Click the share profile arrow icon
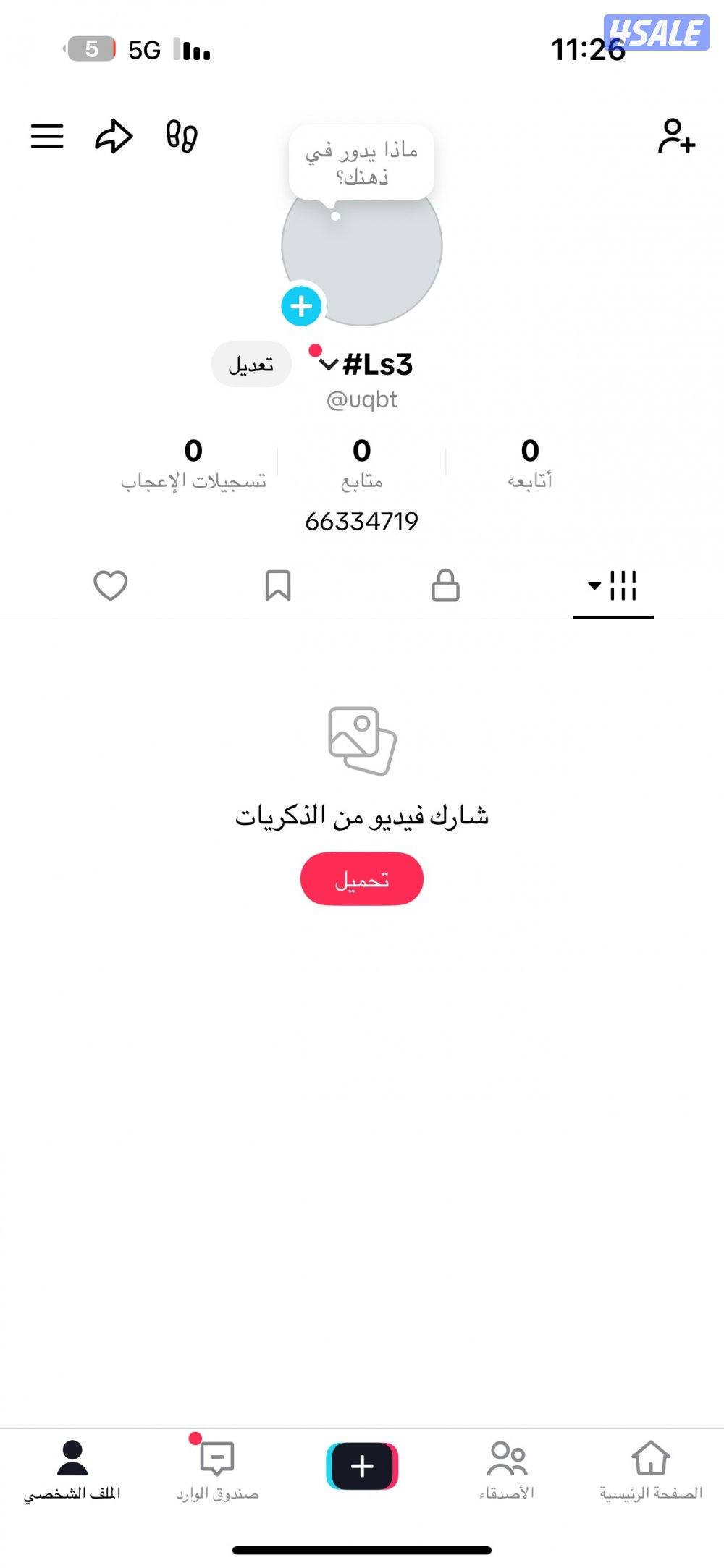This screenshot has height=1568, width=724. tap(114, 135)
